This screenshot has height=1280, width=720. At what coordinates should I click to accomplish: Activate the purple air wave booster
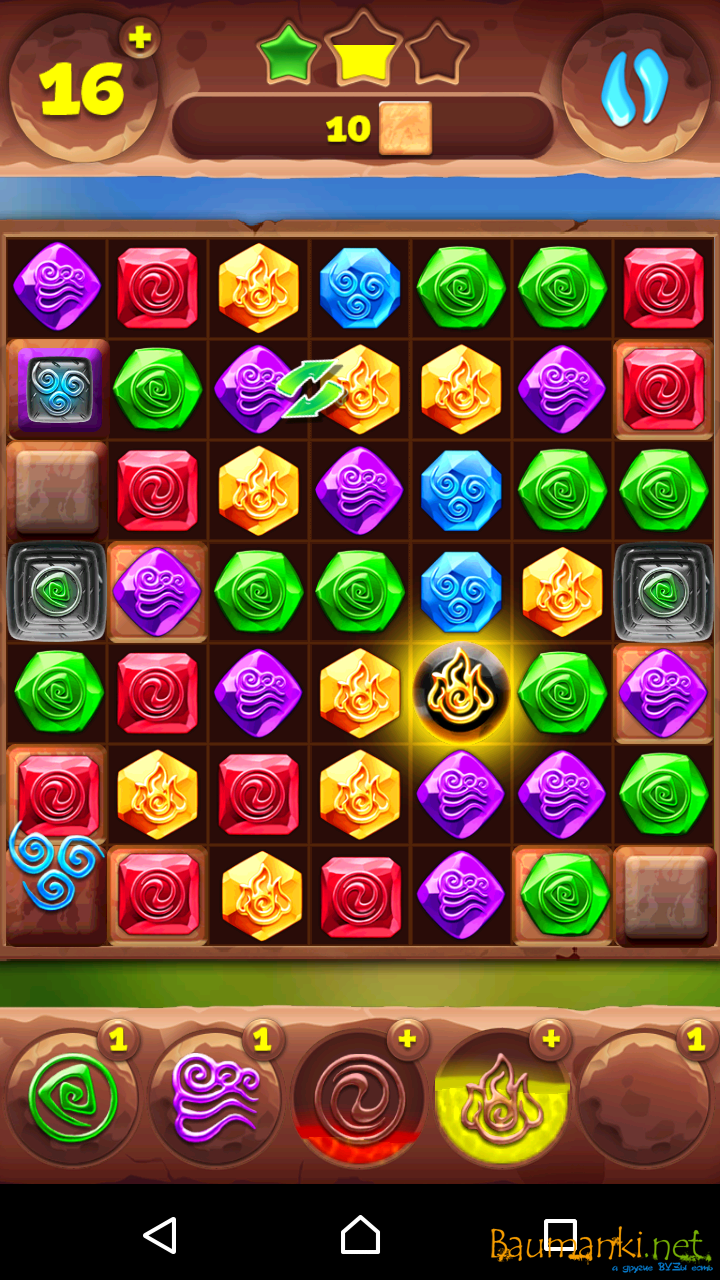[x=215, y=1098]
